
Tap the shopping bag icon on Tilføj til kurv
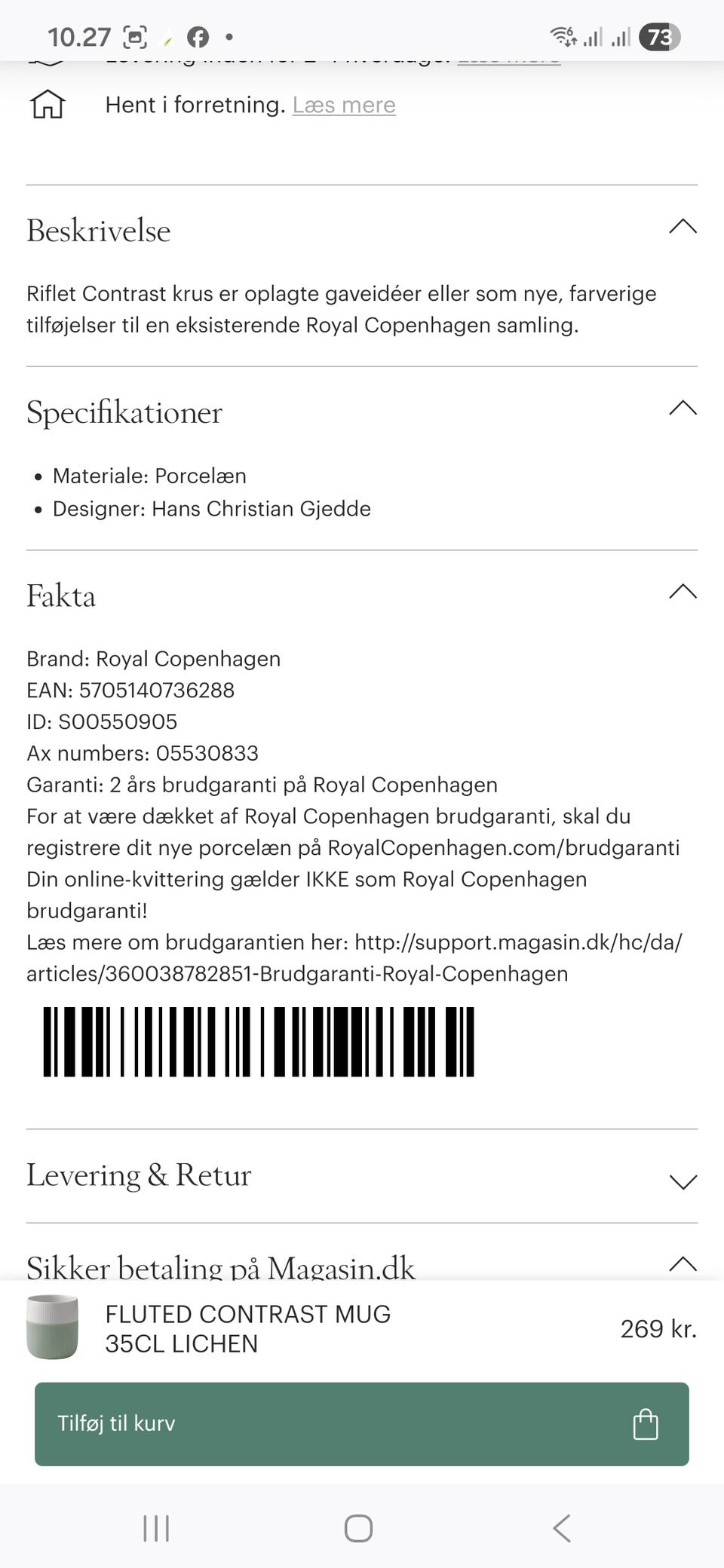click(646, 1425)
